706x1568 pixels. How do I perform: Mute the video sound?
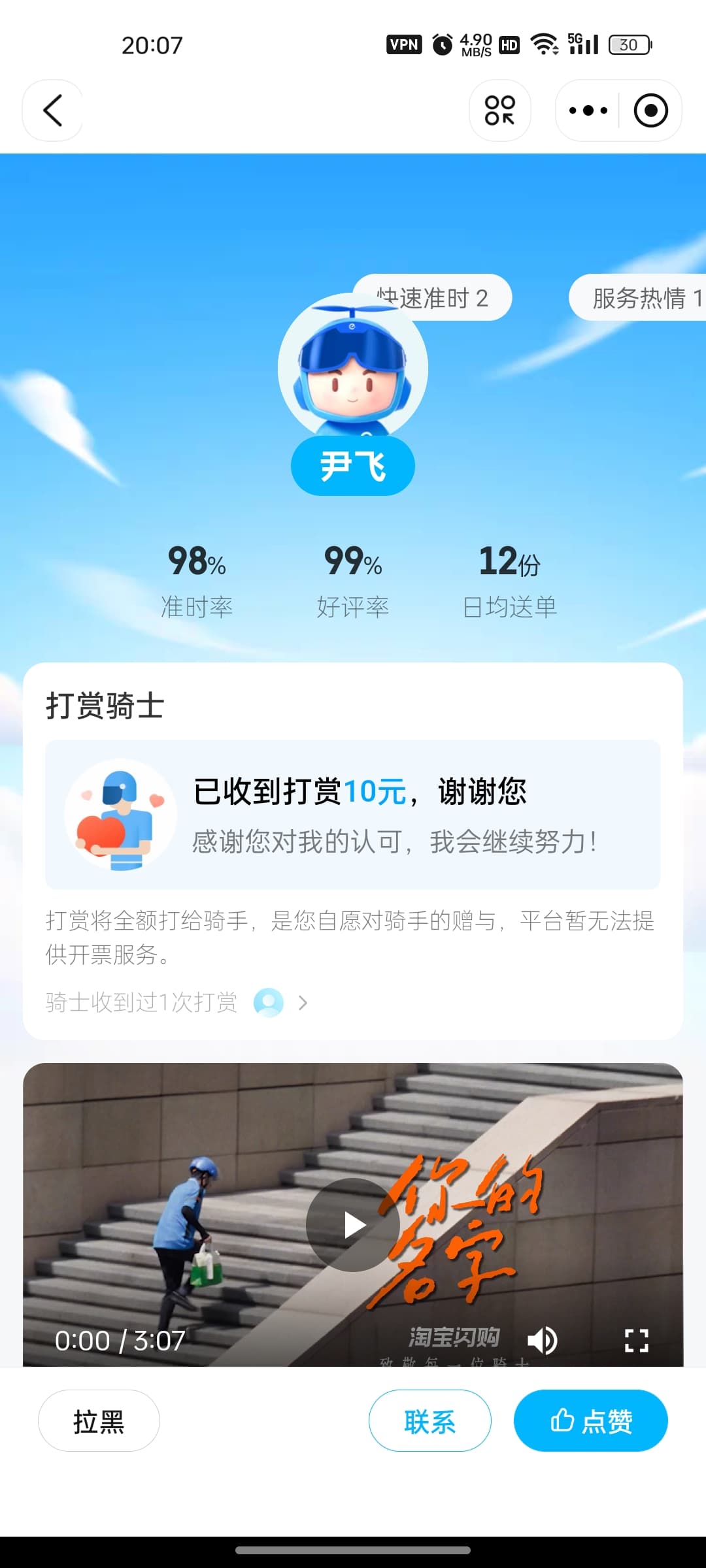[x=543, y=1341]
